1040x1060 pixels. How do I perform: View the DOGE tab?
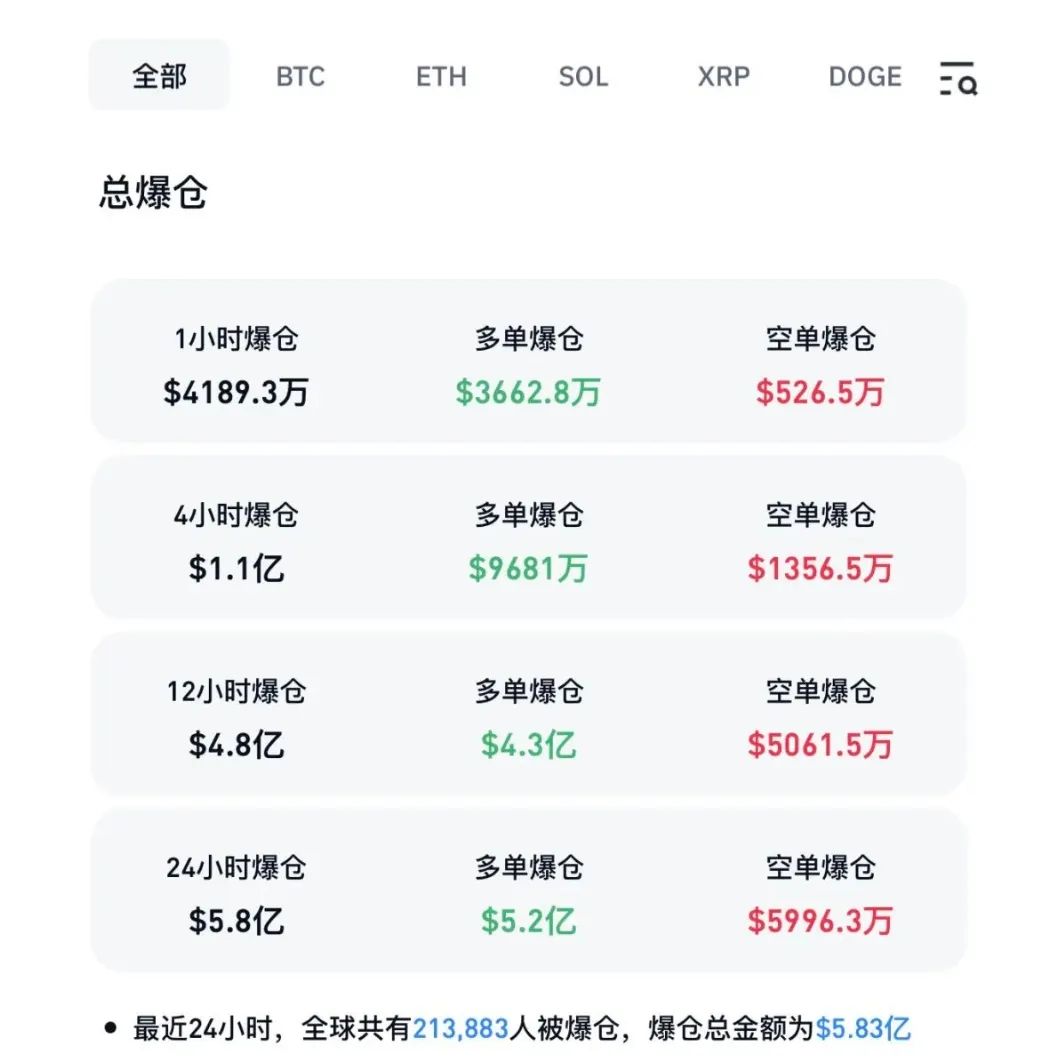pos(865,76)
